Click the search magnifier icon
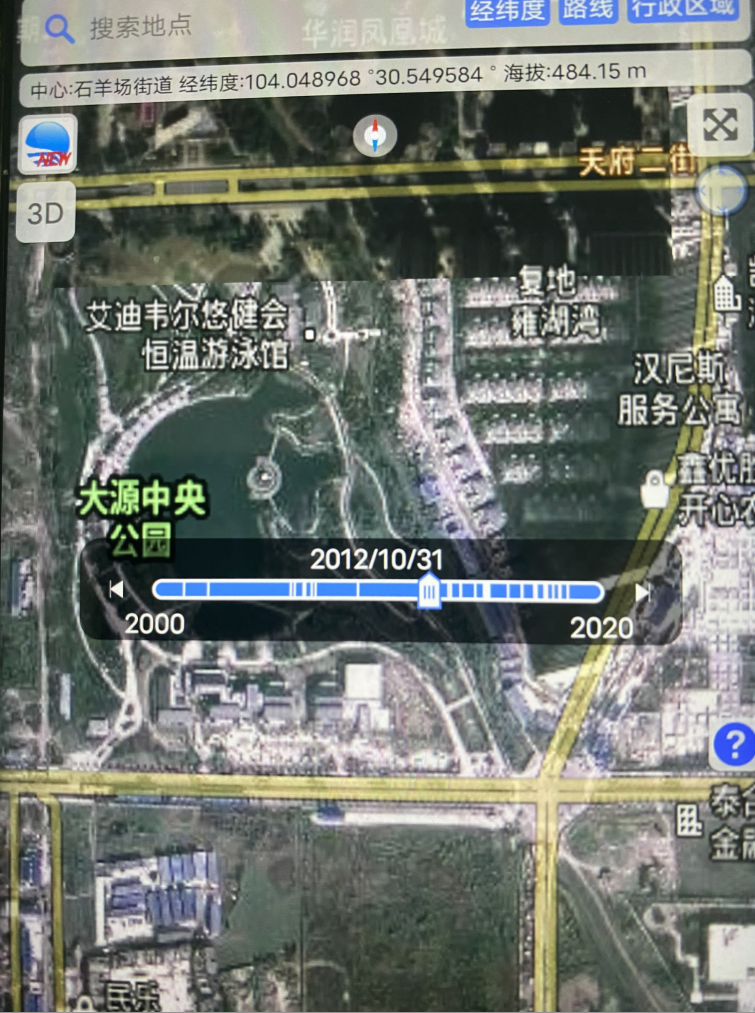This screenshot has height=1013, width=755. tap(58, 27)
